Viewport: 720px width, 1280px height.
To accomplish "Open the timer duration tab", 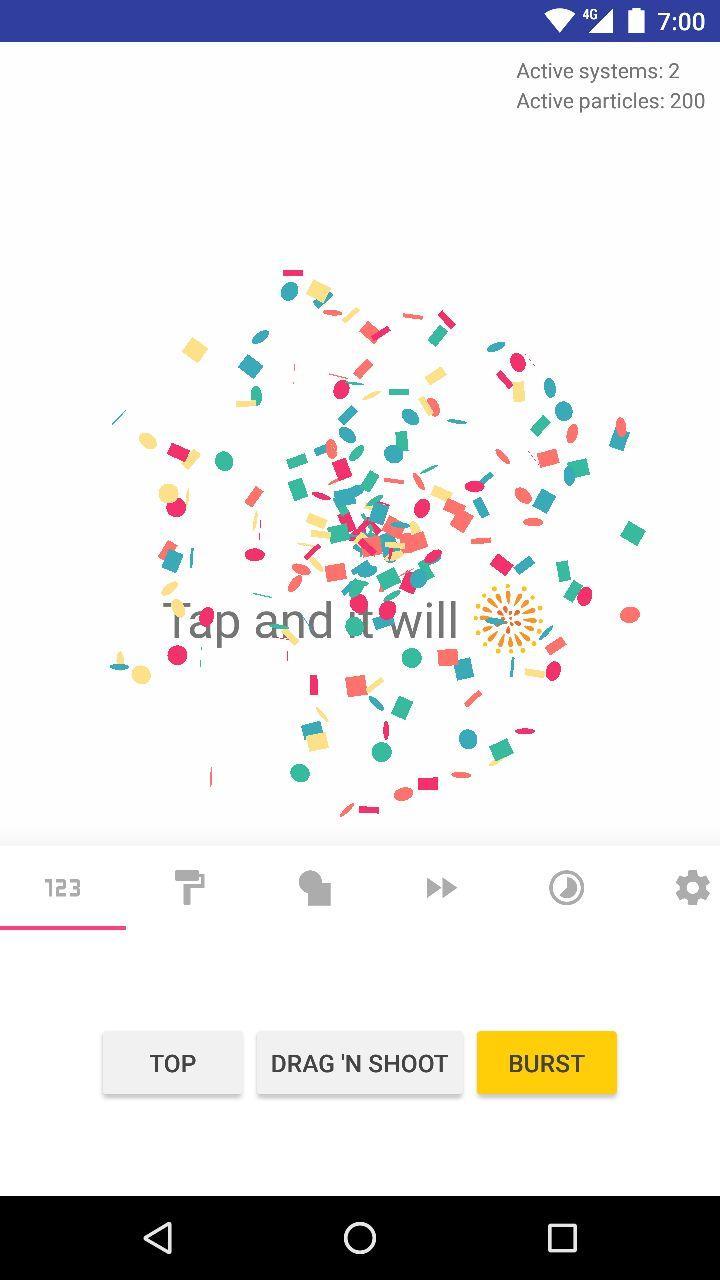I will pos(566,888).
